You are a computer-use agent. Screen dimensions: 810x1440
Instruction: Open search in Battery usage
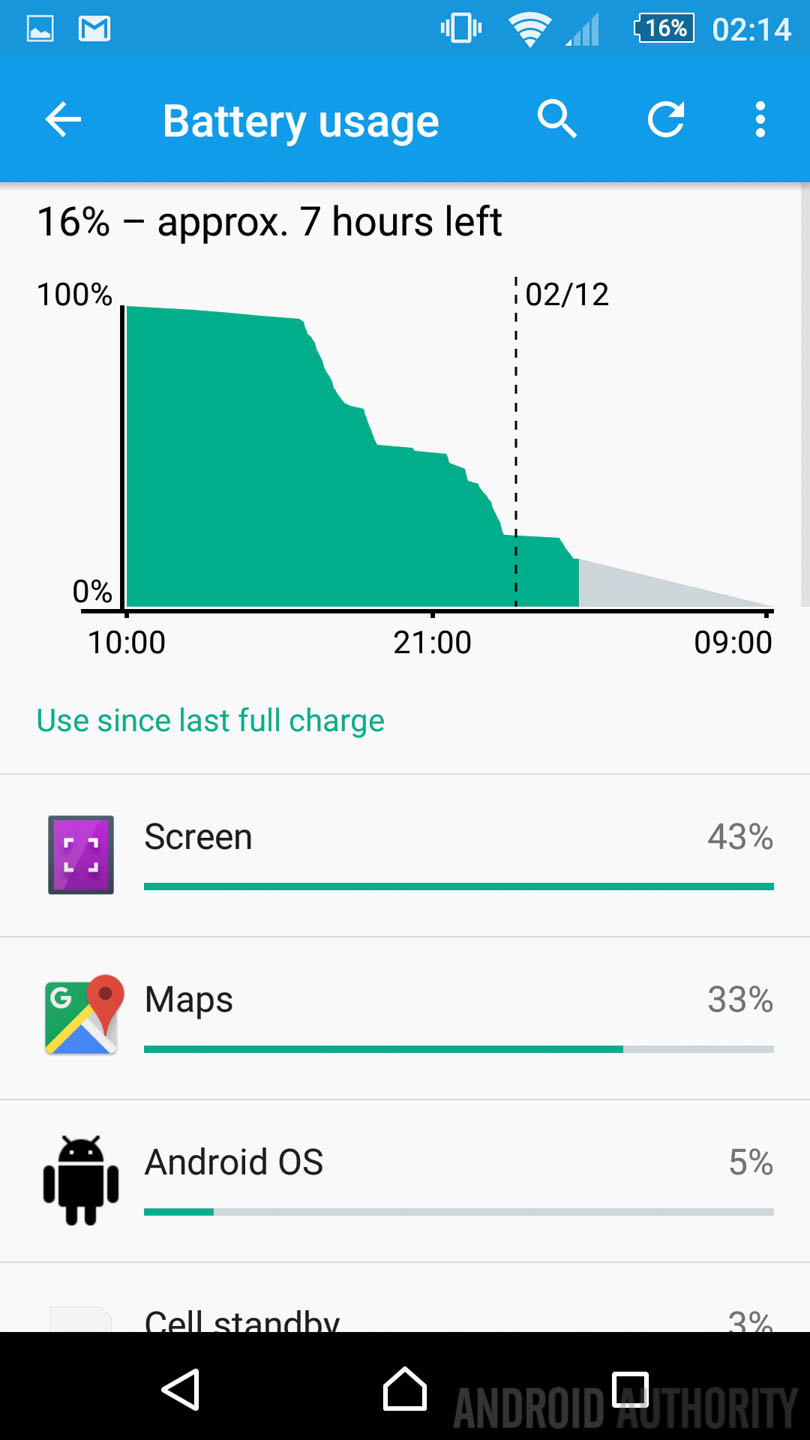click(x=557, y=120)
